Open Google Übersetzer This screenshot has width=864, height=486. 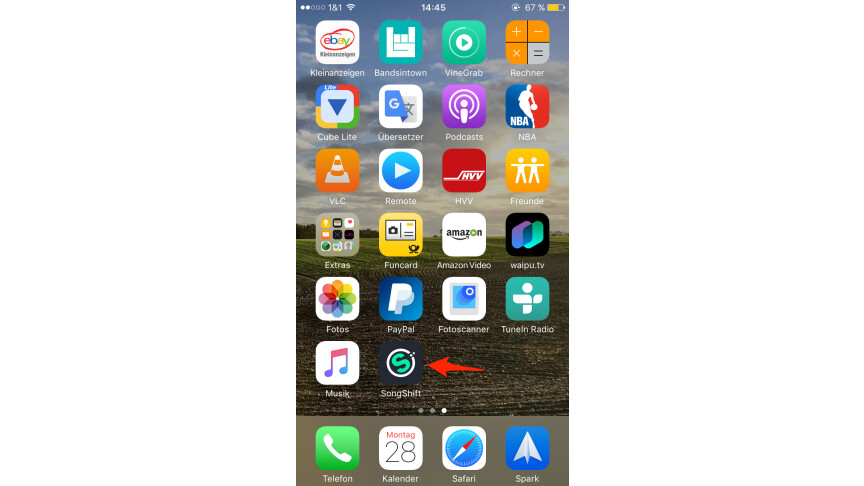(400, 106)
